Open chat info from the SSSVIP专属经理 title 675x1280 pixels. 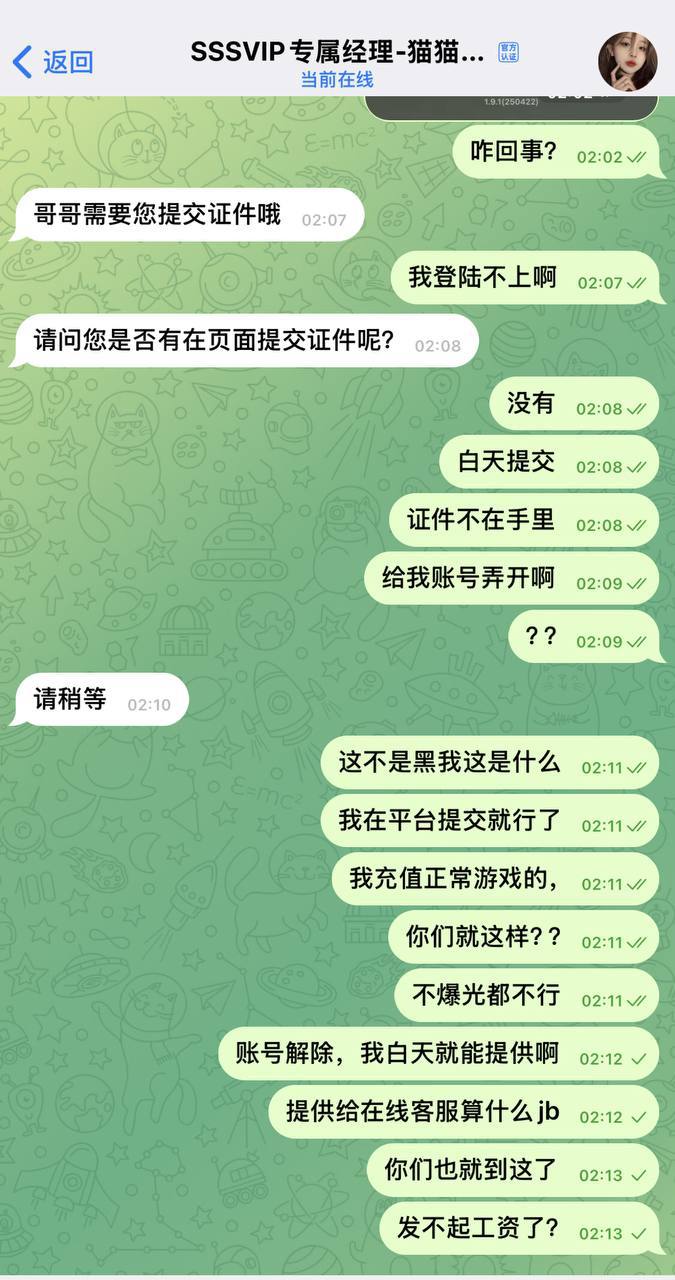click(338, 53)
